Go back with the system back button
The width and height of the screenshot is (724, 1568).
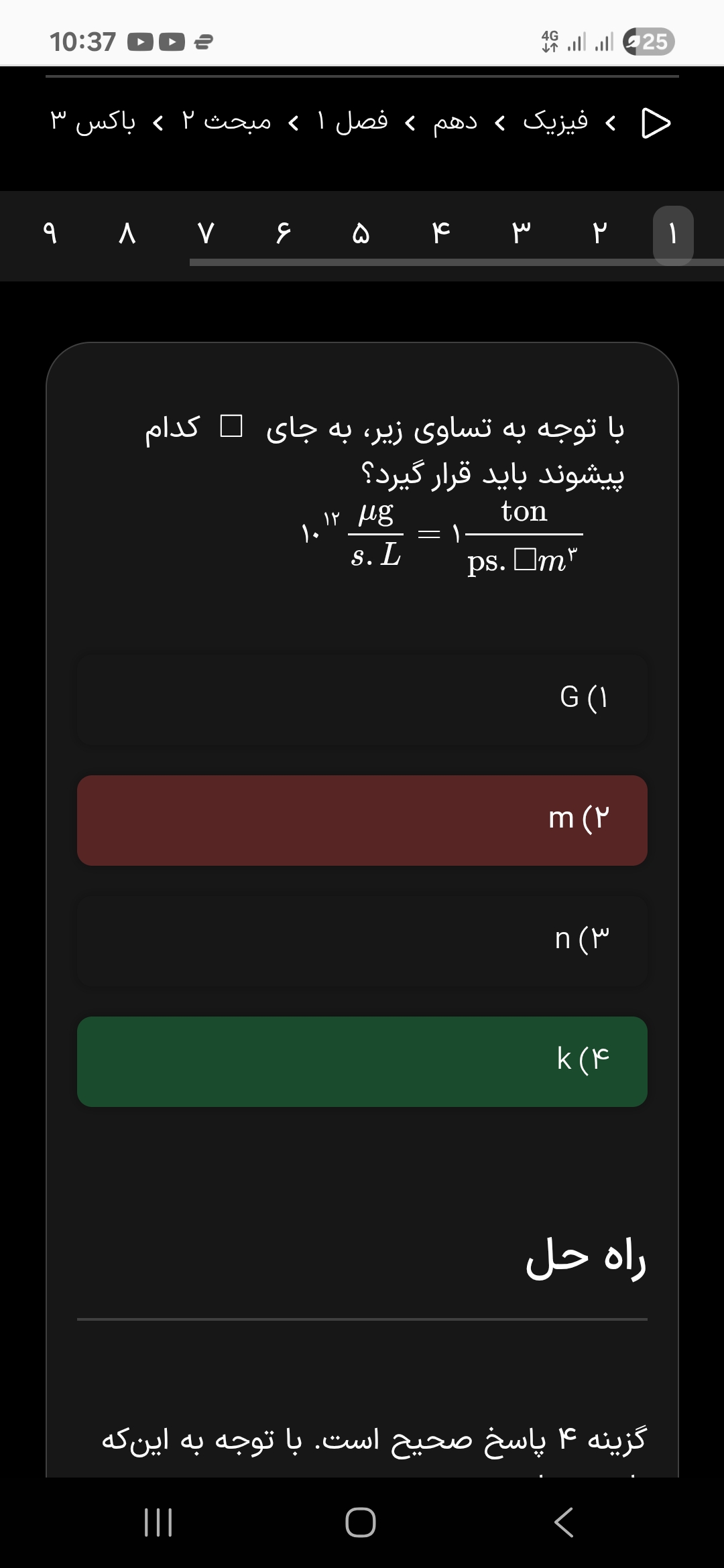[564, 1522]
